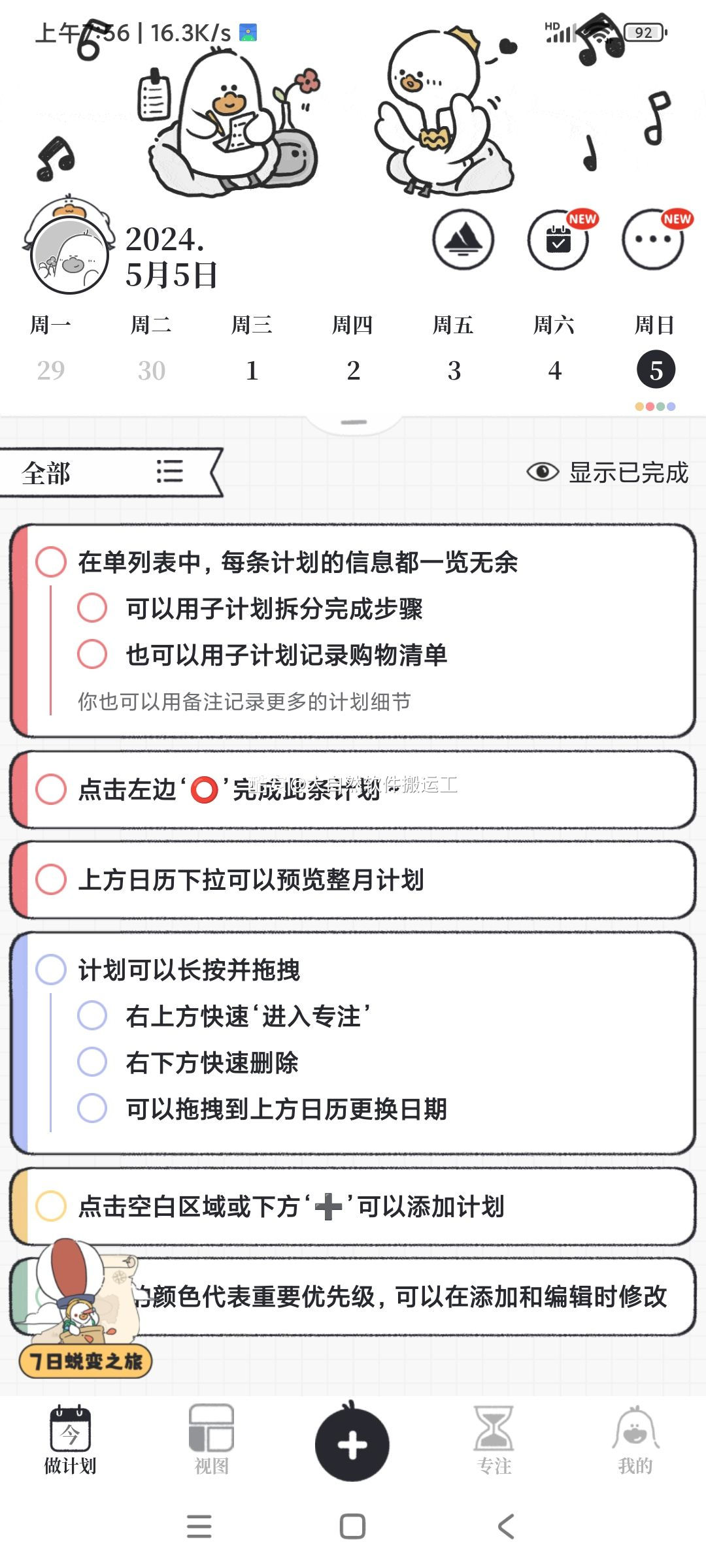706x1568 pixels.
Task: Open the 7日蜕变之旅 floating banner
Action: [x=85, y=1362]
